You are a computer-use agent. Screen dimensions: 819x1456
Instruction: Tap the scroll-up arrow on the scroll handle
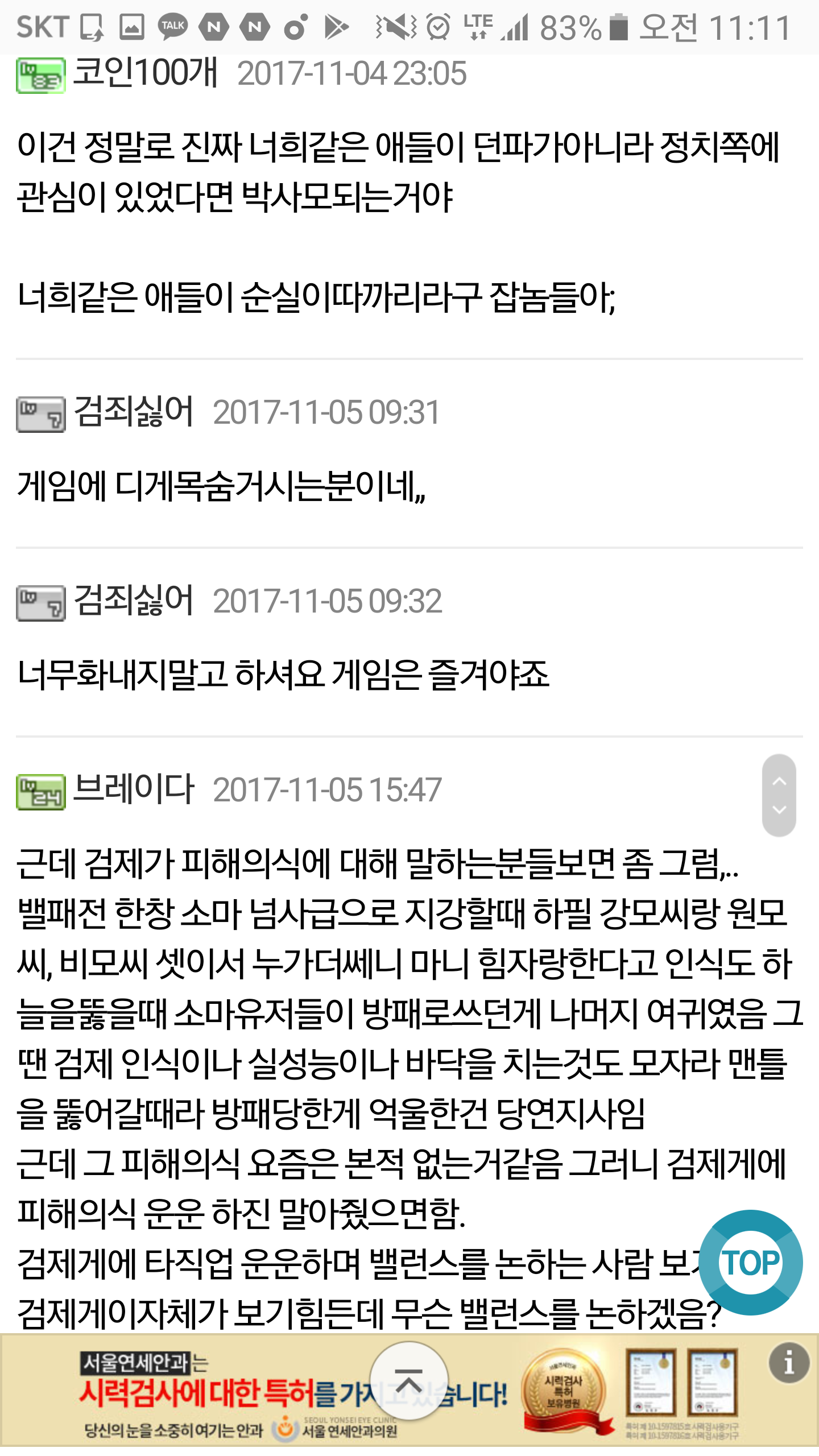coord(779,781)
